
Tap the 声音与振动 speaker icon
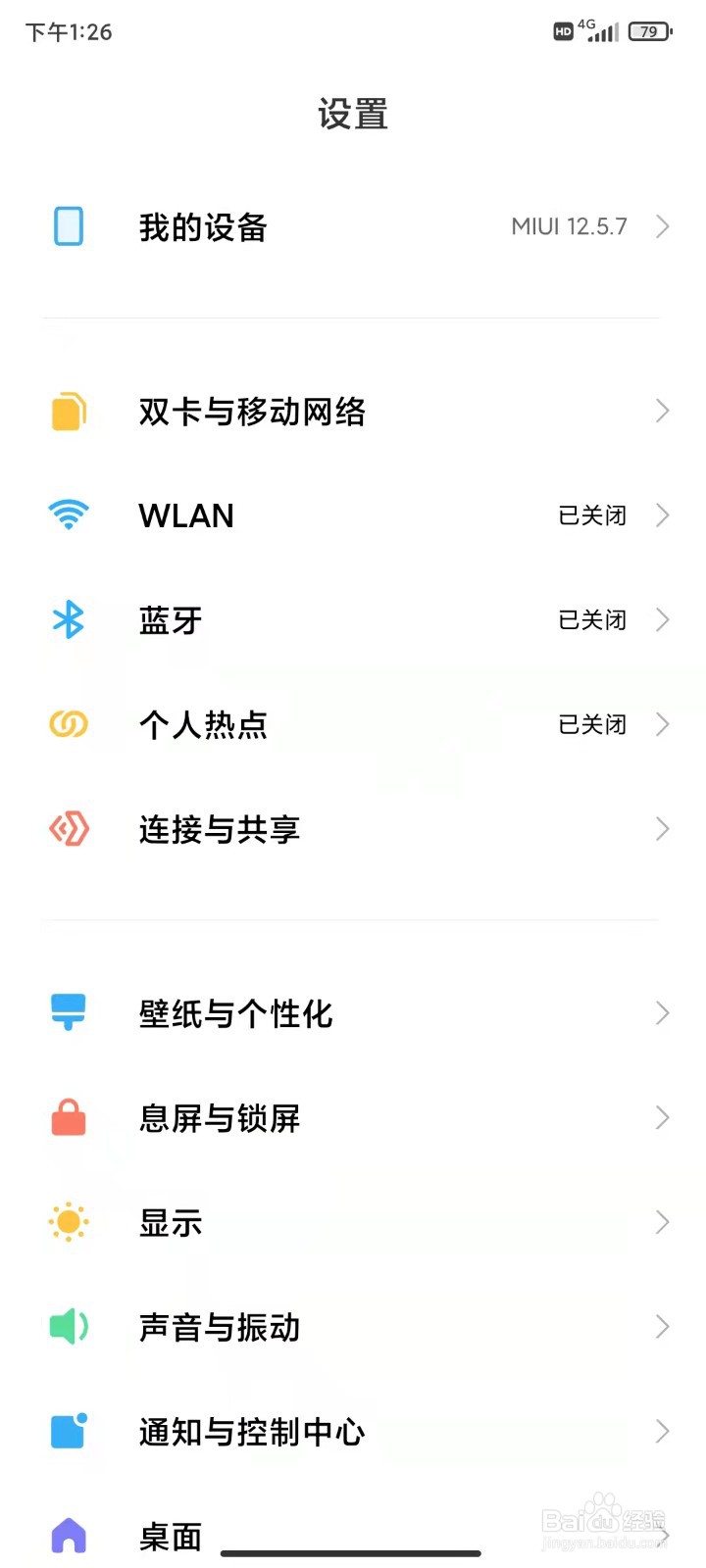[x=67, y=1327]
